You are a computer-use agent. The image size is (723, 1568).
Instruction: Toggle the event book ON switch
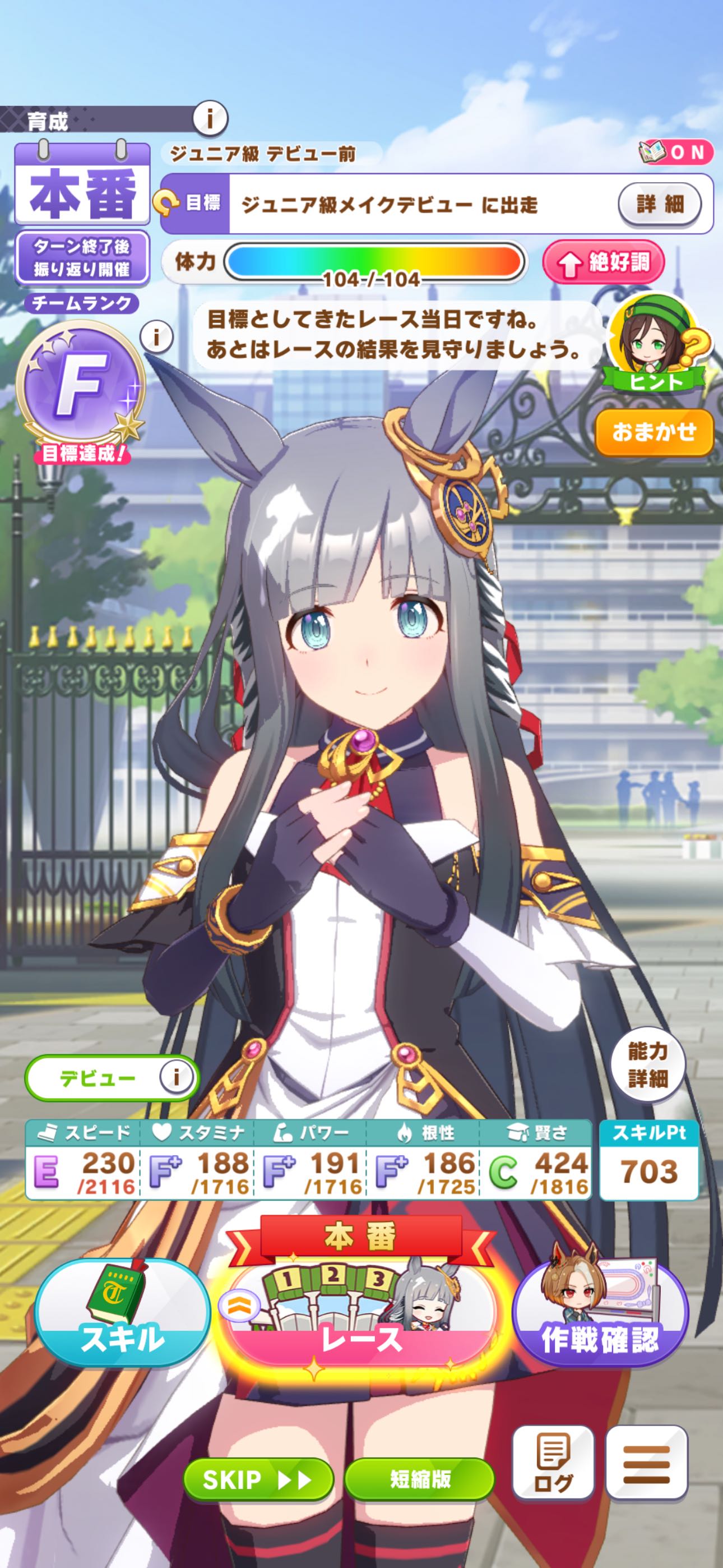coord(674,152)
